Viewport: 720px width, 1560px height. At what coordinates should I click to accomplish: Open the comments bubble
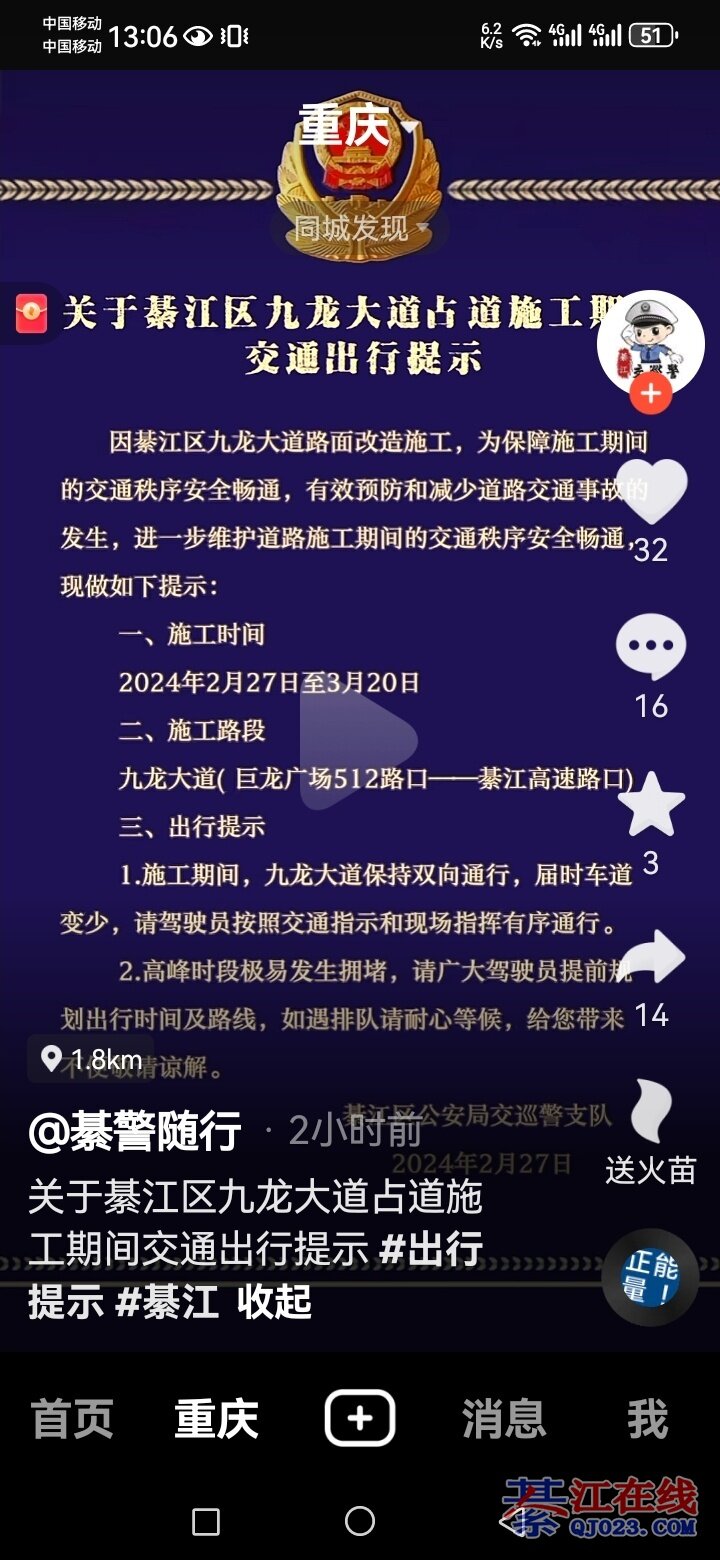click(x=651, y=649)
